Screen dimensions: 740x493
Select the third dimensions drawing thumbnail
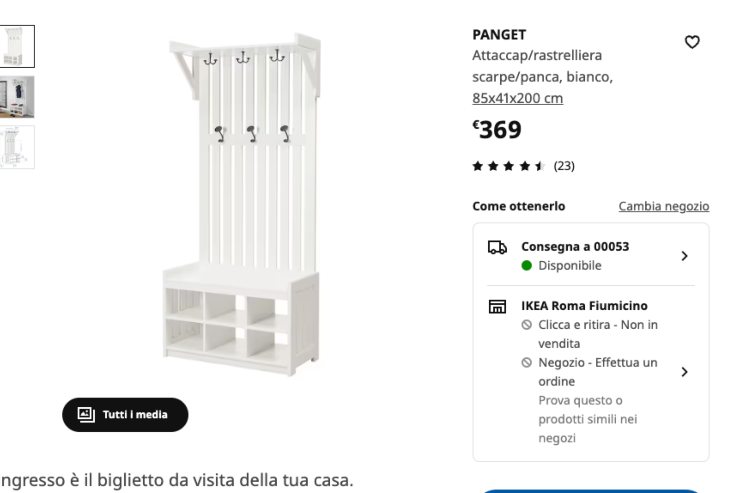(x=17, y=146)
